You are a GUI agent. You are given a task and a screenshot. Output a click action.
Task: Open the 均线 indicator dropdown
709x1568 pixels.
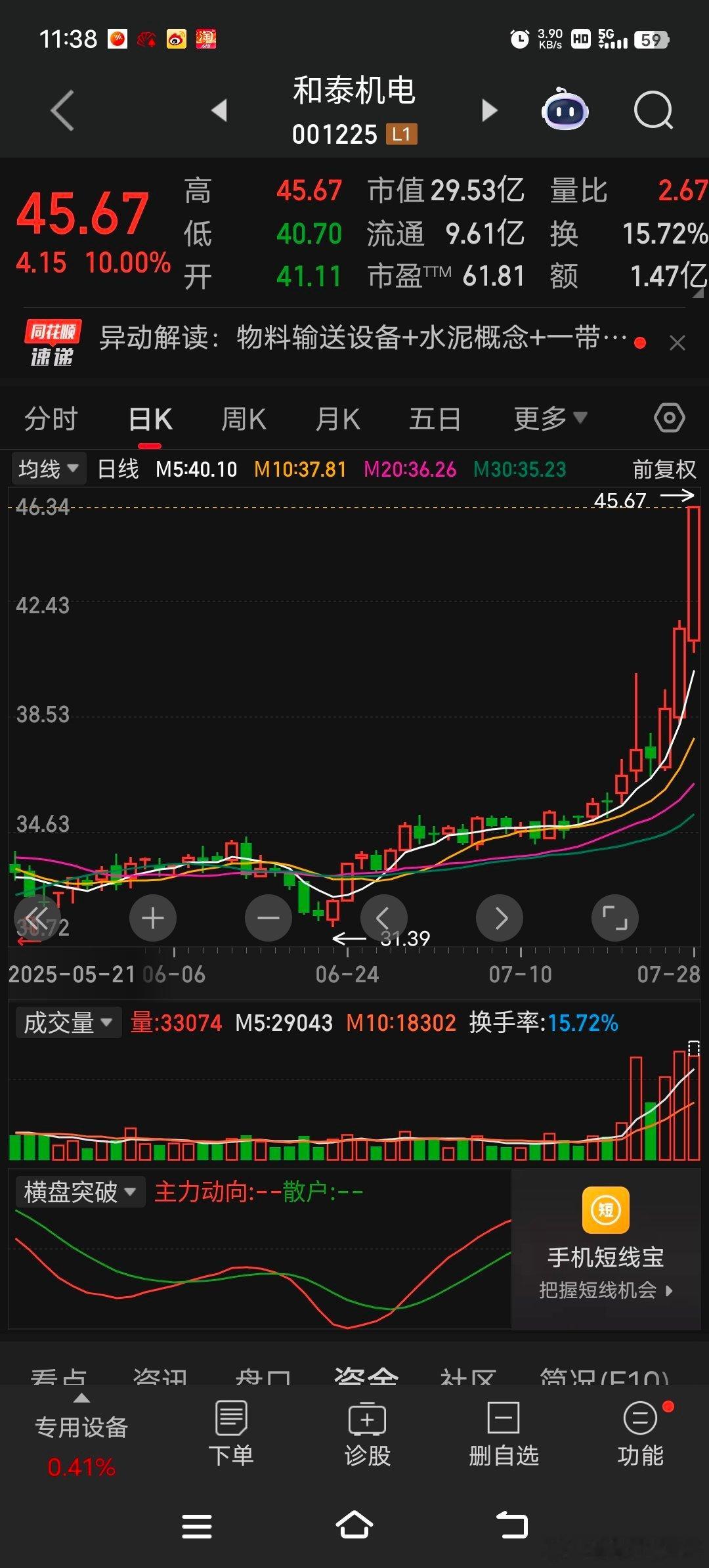49,469
